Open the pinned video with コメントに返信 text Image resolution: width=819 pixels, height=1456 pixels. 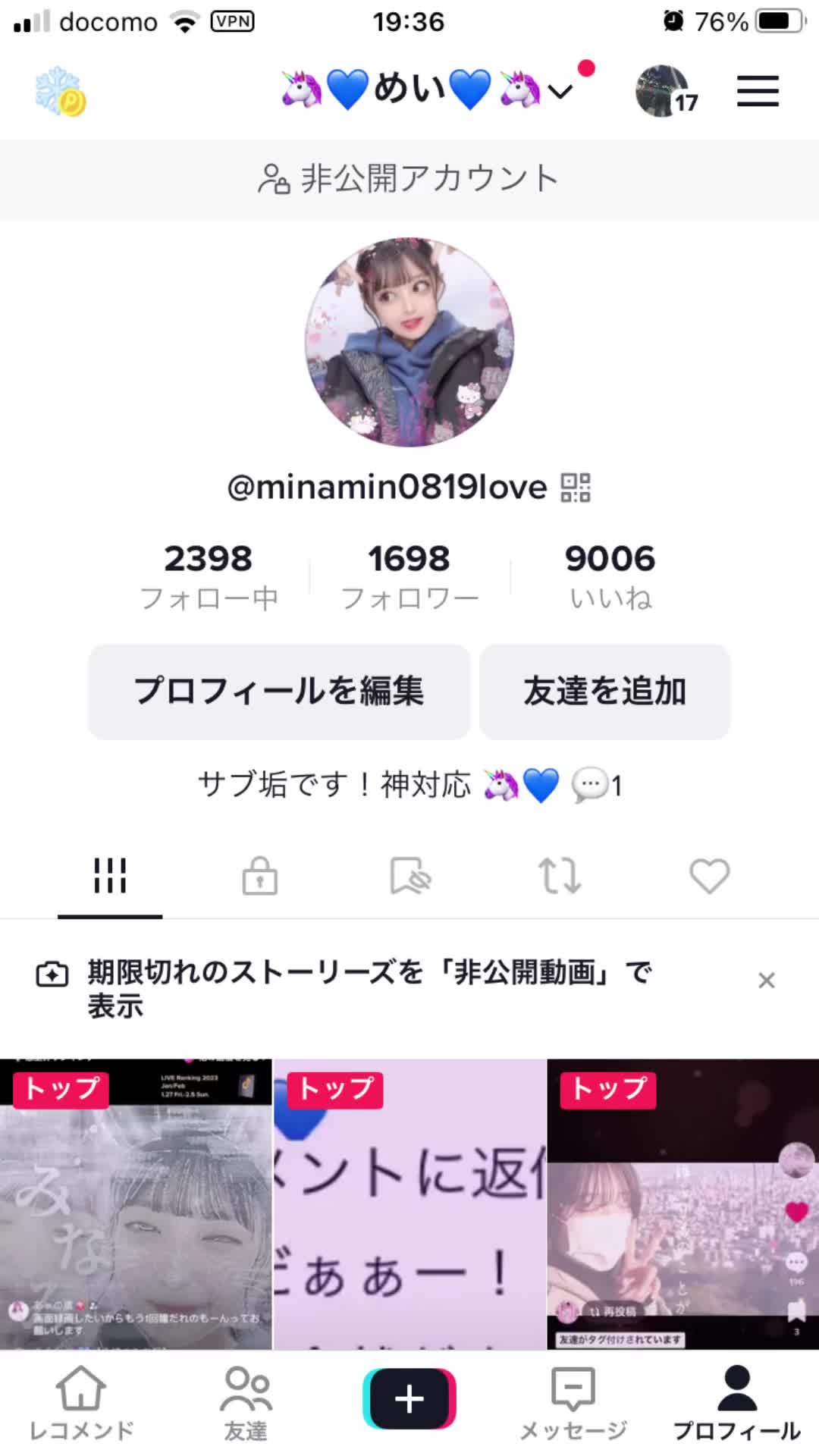(x=409, y=1204)
